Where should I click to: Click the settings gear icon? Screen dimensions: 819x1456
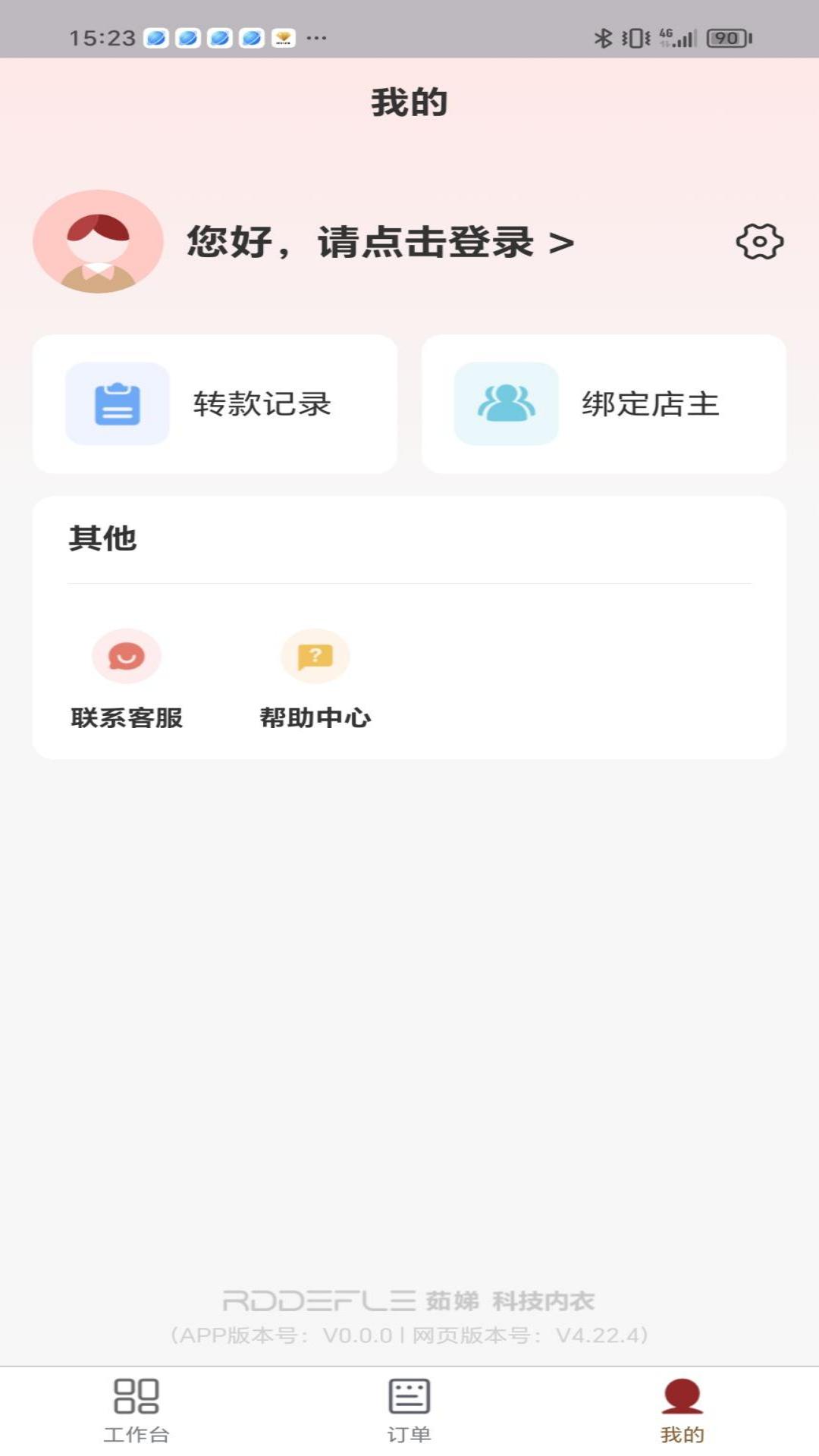click(x=758, y=242)
